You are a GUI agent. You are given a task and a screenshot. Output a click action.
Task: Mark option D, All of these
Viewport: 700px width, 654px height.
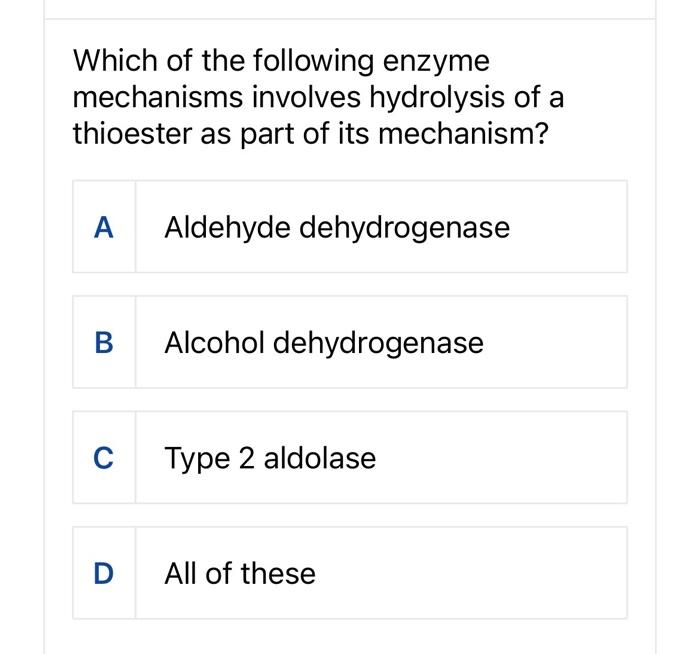click(x=349, y=573)
